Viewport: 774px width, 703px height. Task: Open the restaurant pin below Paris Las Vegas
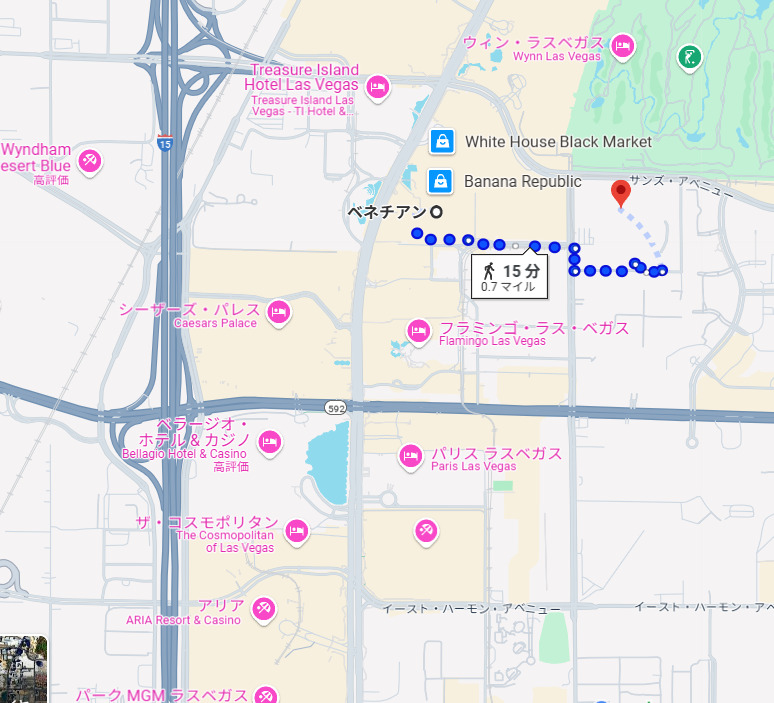point(426,528)
